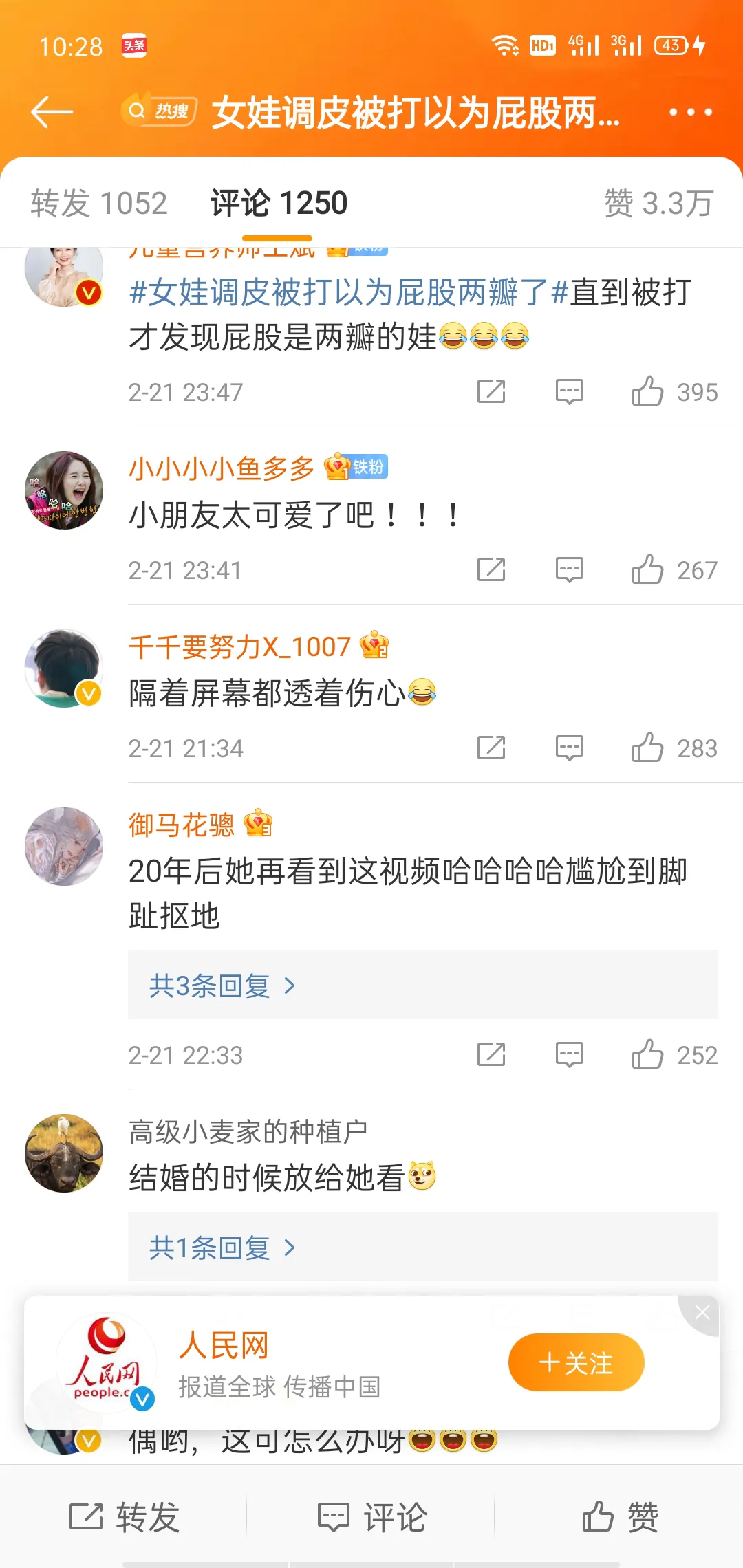
Task: Go back using the top arrow
Action: (x=52, y=112)
